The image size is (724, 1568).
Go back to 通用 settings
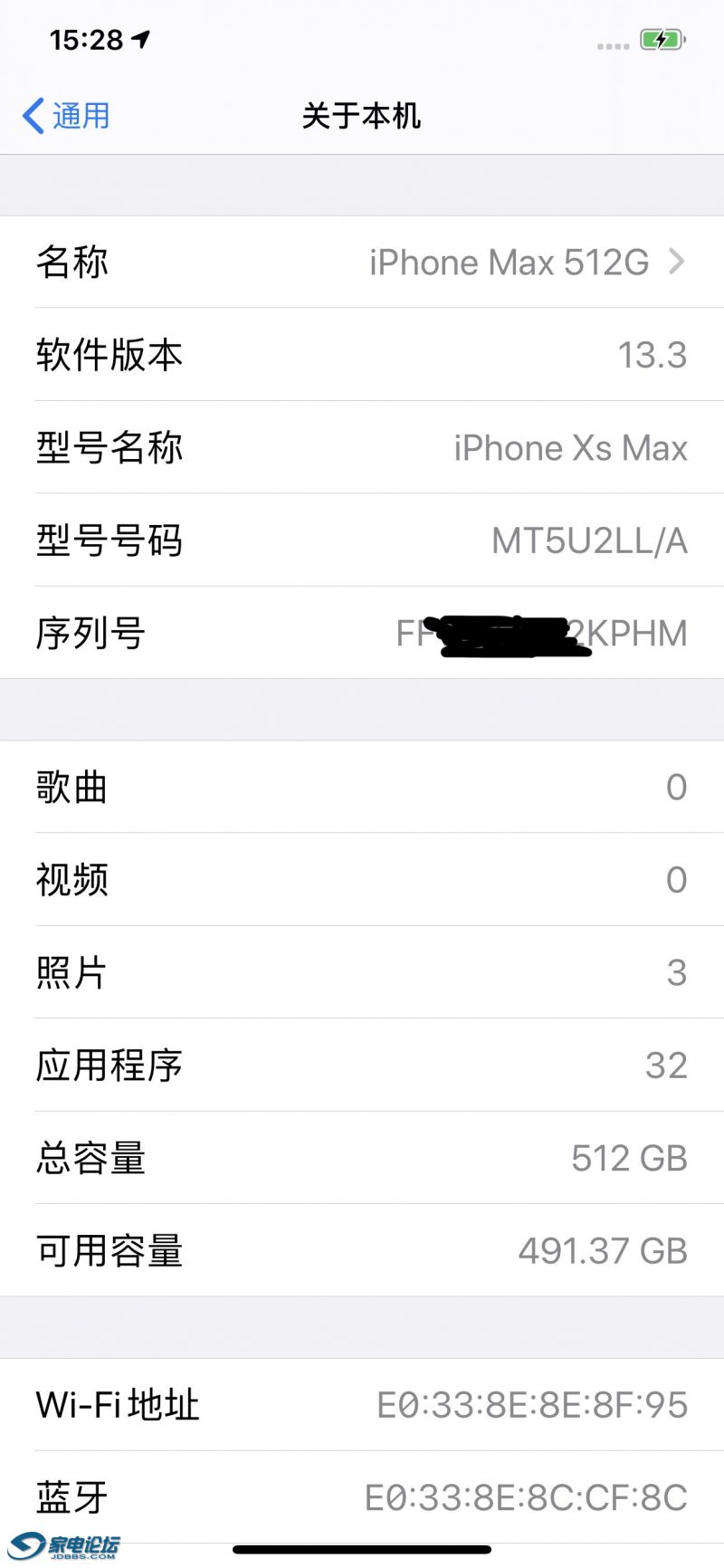click(x=66, y=116)
